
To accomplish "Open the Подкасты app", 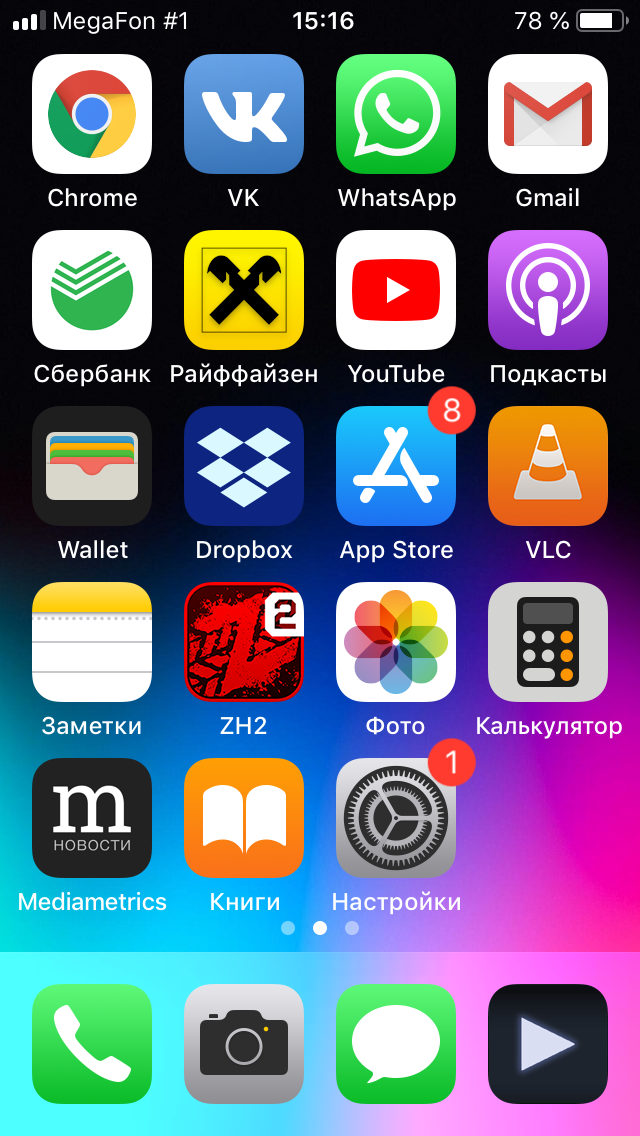I will [x=548, y=290].
